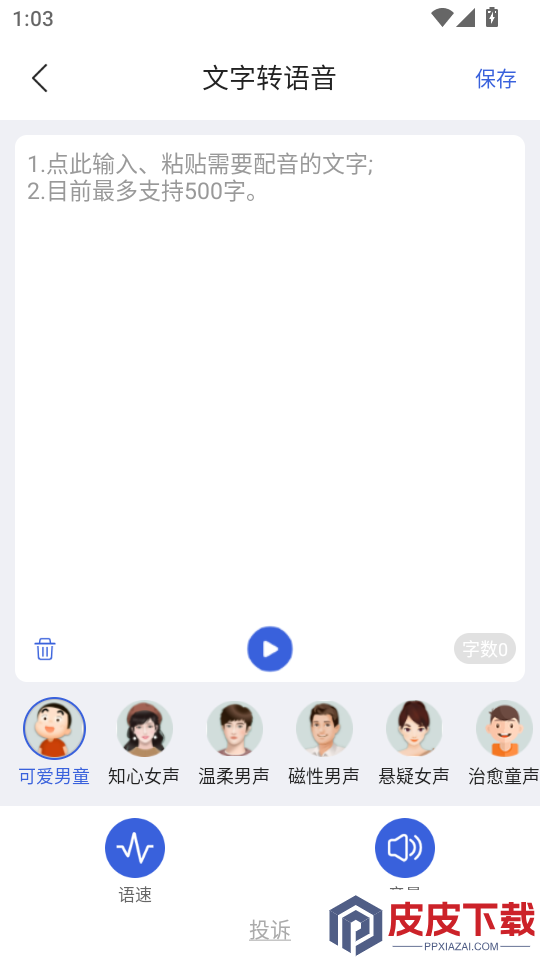
Task: Play the voice preview
Action: pyautogui.click(x=270, y=648)
